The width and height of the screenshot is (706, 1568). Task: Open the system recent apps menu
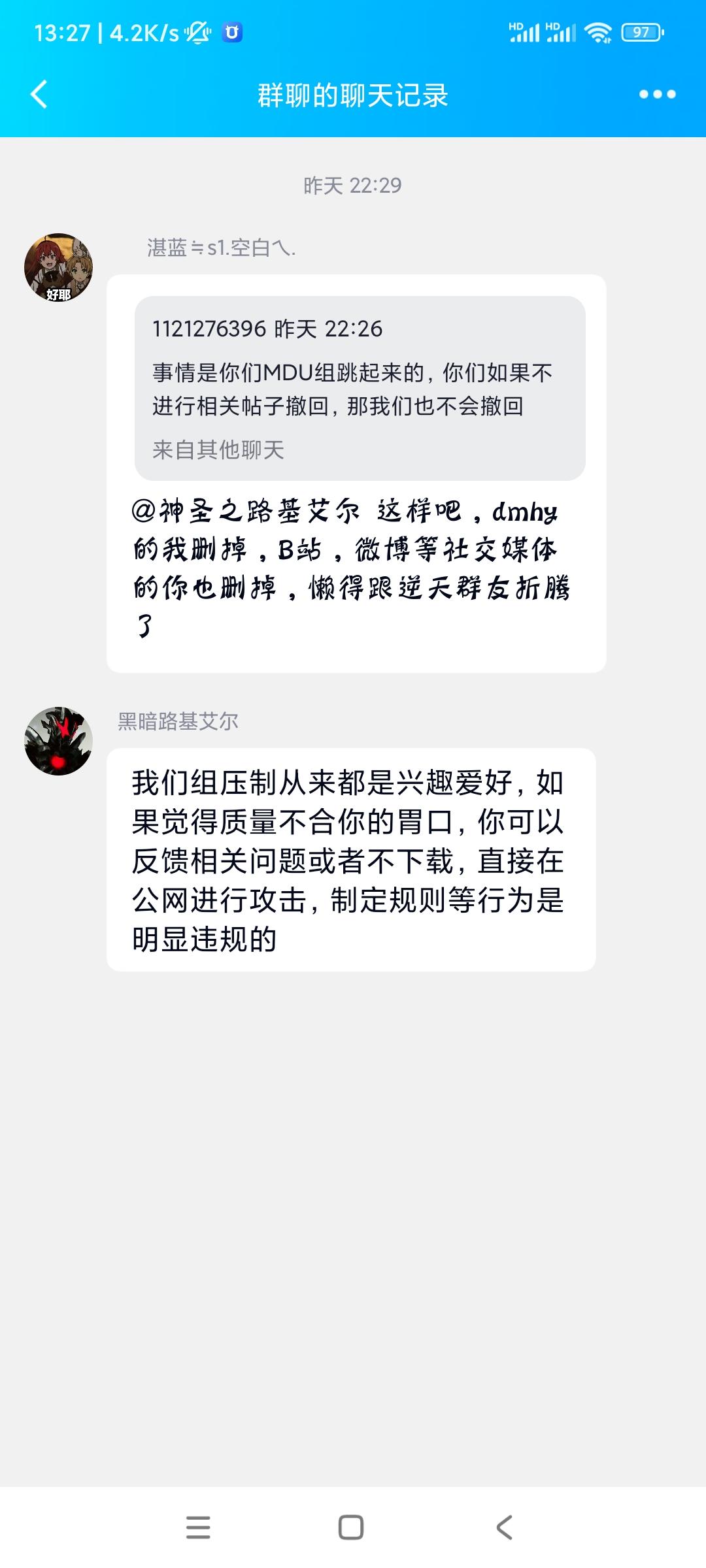pyautogui.click(x=198, y=1527)
